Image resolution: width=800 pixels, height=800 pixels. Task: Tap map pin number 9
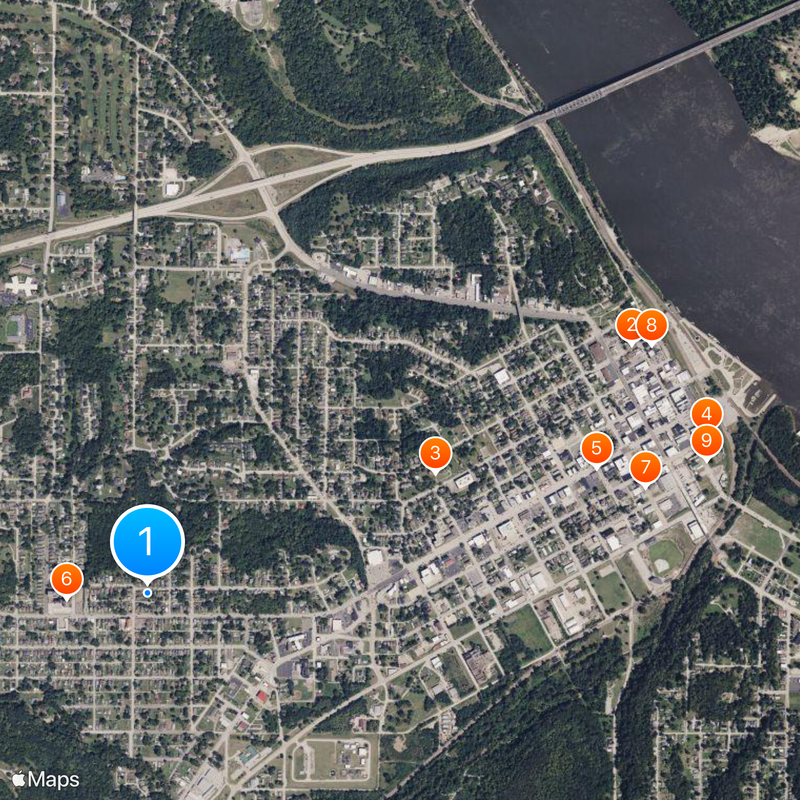coord(707,438)
